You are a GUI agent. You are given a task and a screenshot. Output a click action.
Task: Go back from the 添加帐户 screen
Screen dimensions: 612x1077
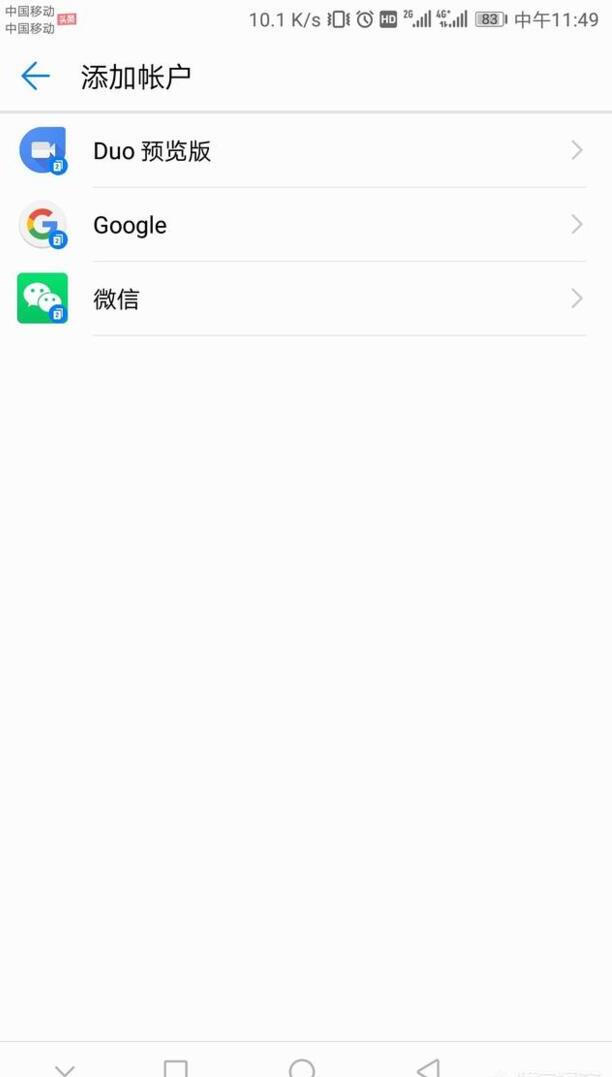35,76
